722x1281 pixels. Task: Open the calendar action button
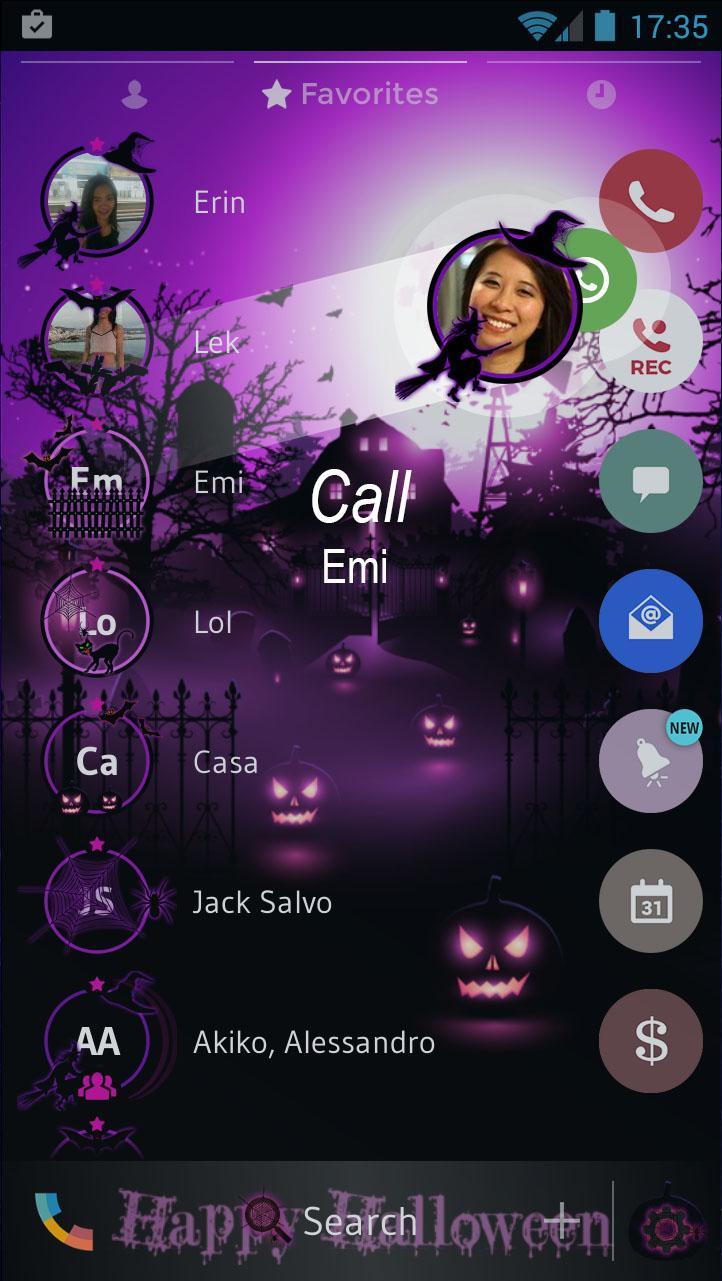pyautogui.click(x=651, y=902)
